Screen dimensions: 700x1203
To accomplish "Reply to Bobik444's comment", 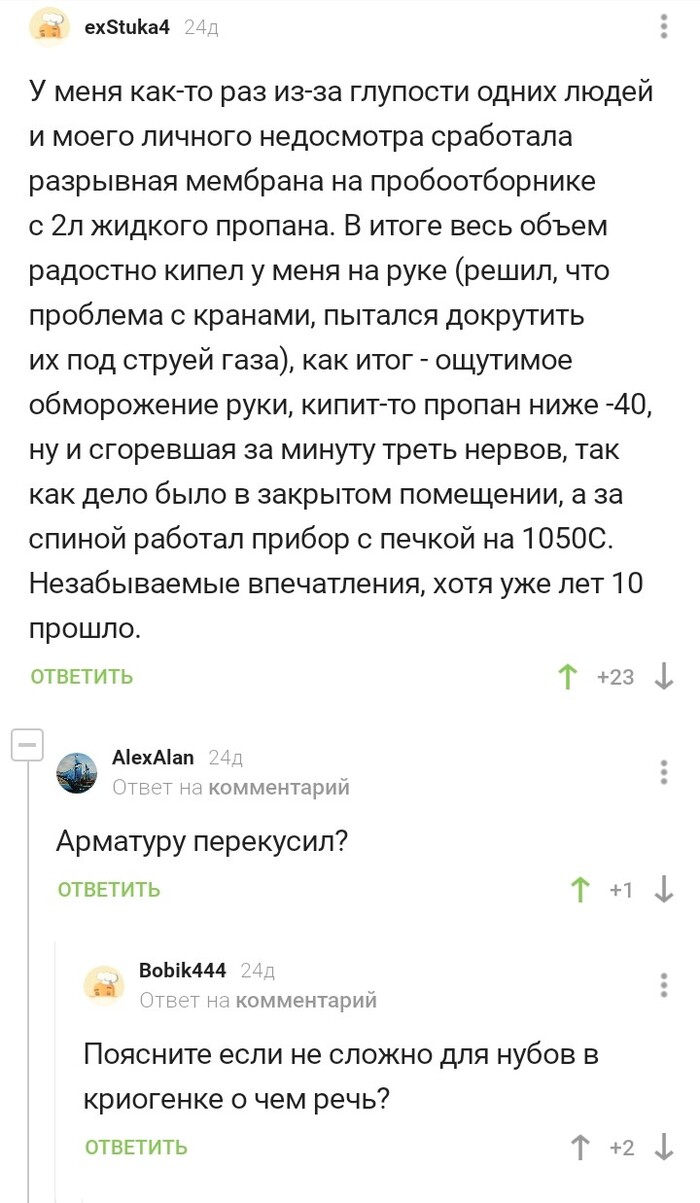I will (136, 1147).
